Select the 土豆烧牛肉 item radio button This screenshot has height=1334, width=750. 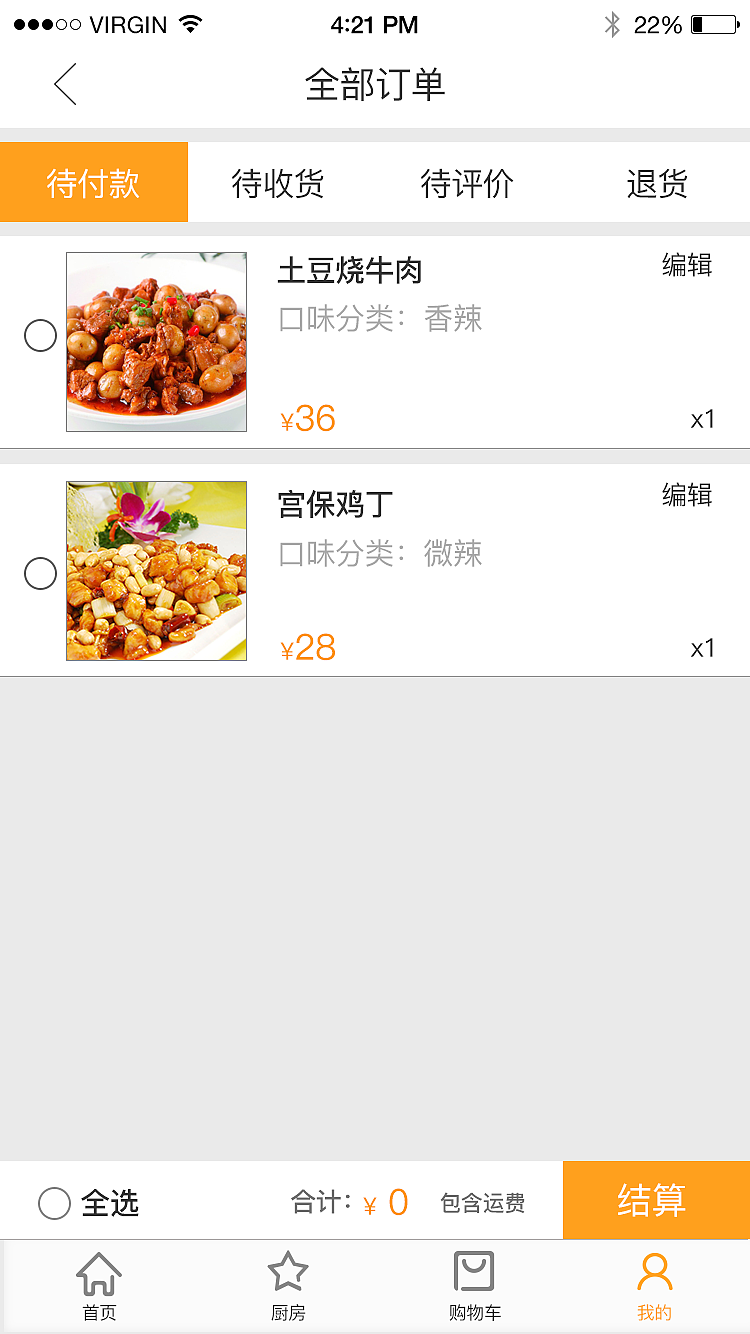(x=40, y=336)
